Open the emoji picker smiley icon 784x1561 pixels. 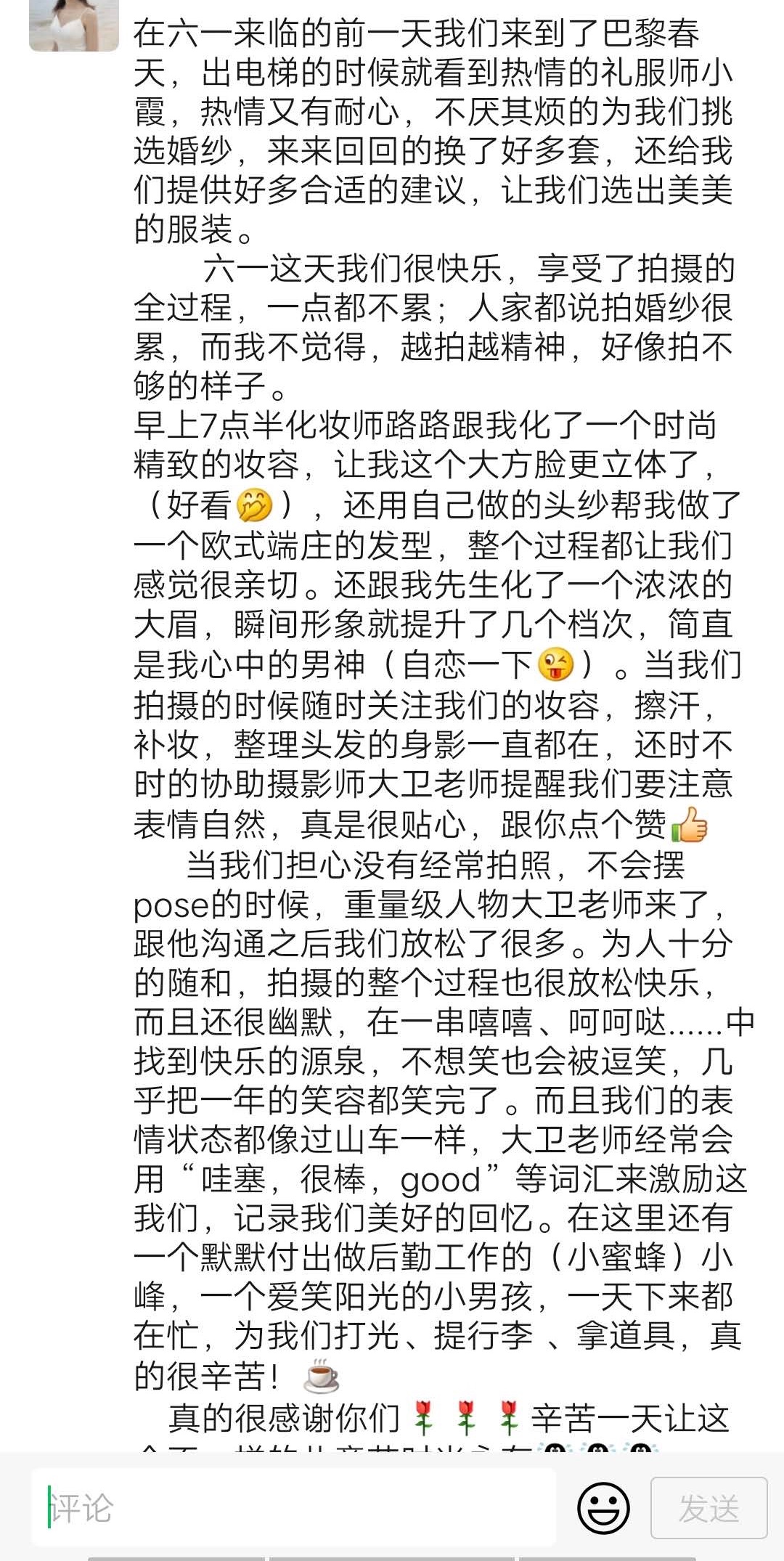point(603,1508)
